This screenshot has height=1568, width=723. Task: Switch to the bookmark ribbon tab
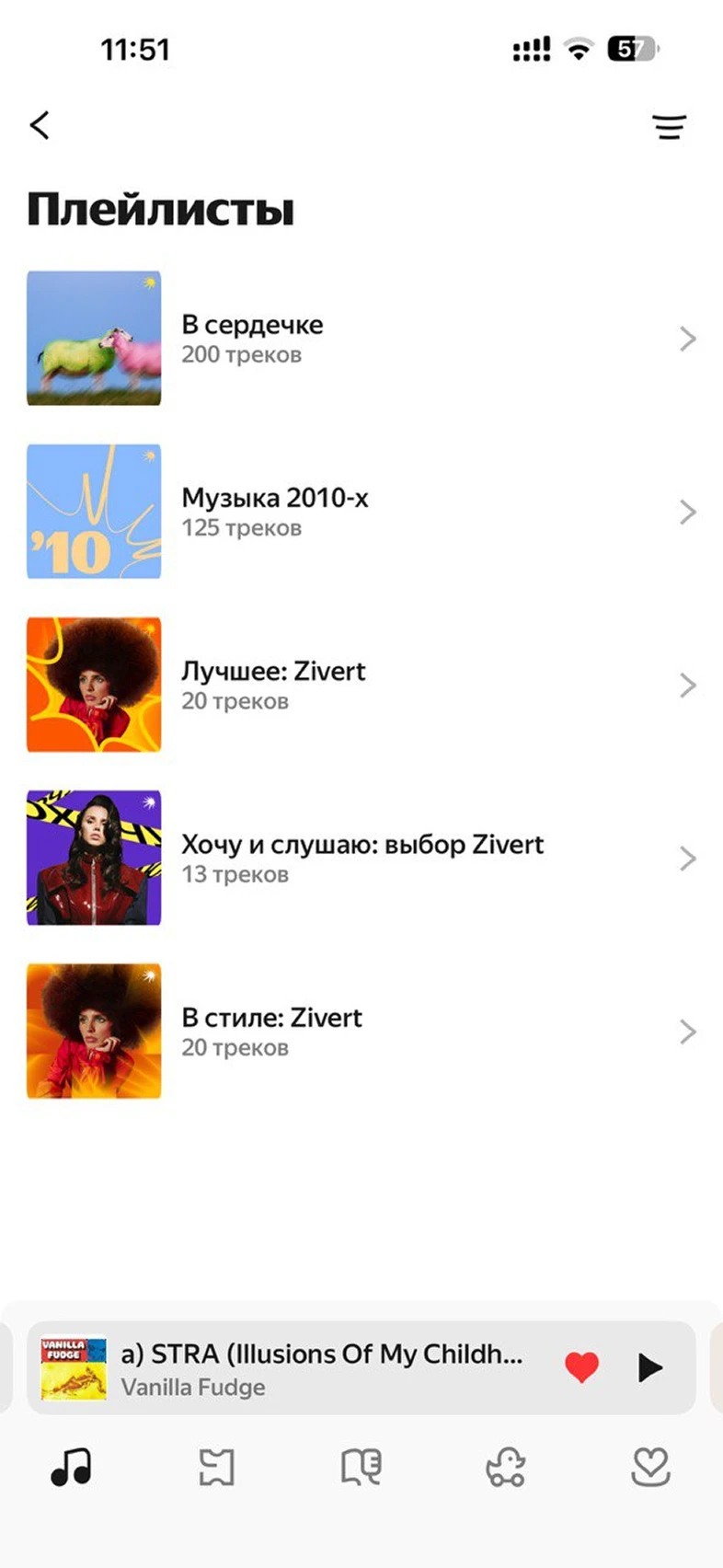click(x=217, y=1467)
